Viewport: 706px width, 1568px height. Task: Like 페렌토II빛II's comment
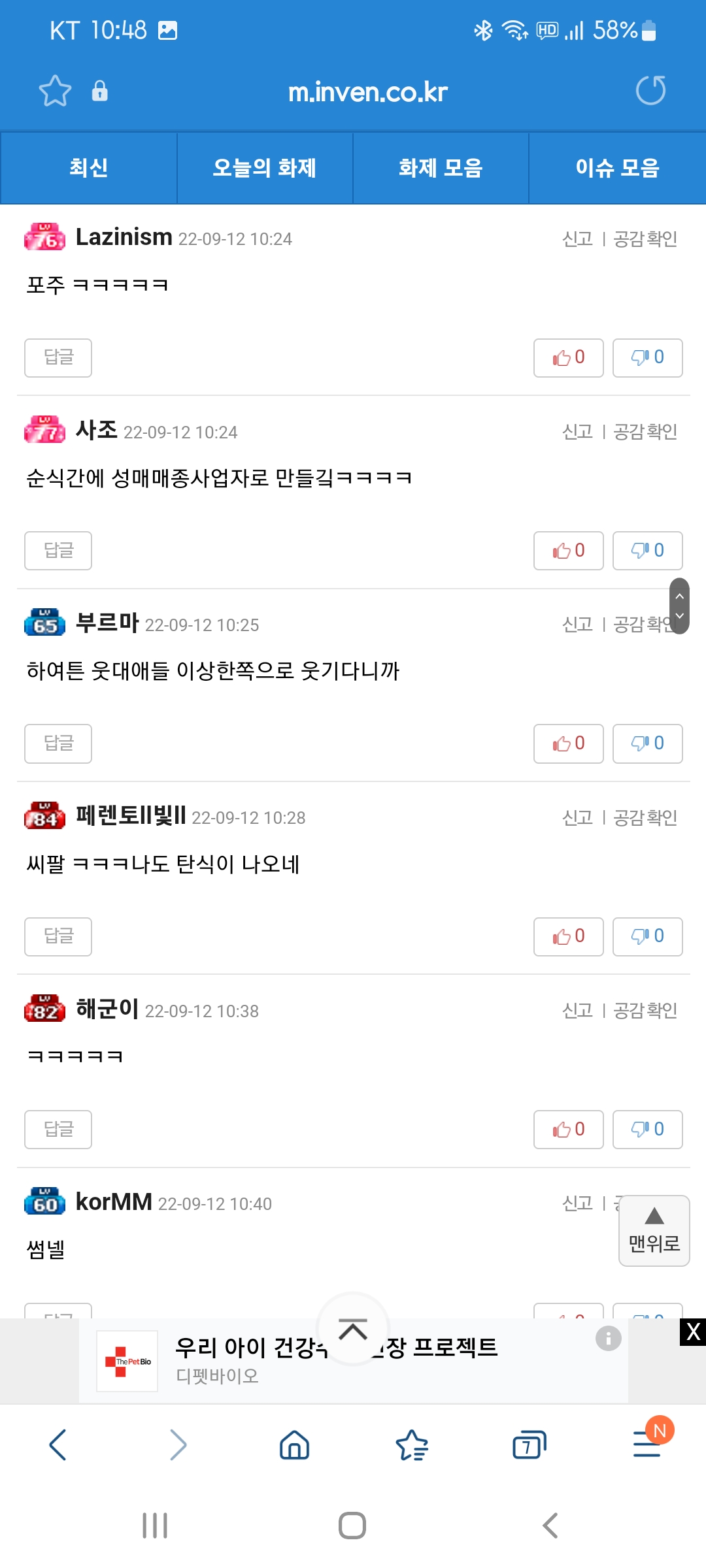pyautogui.click(x=568, y=937)
